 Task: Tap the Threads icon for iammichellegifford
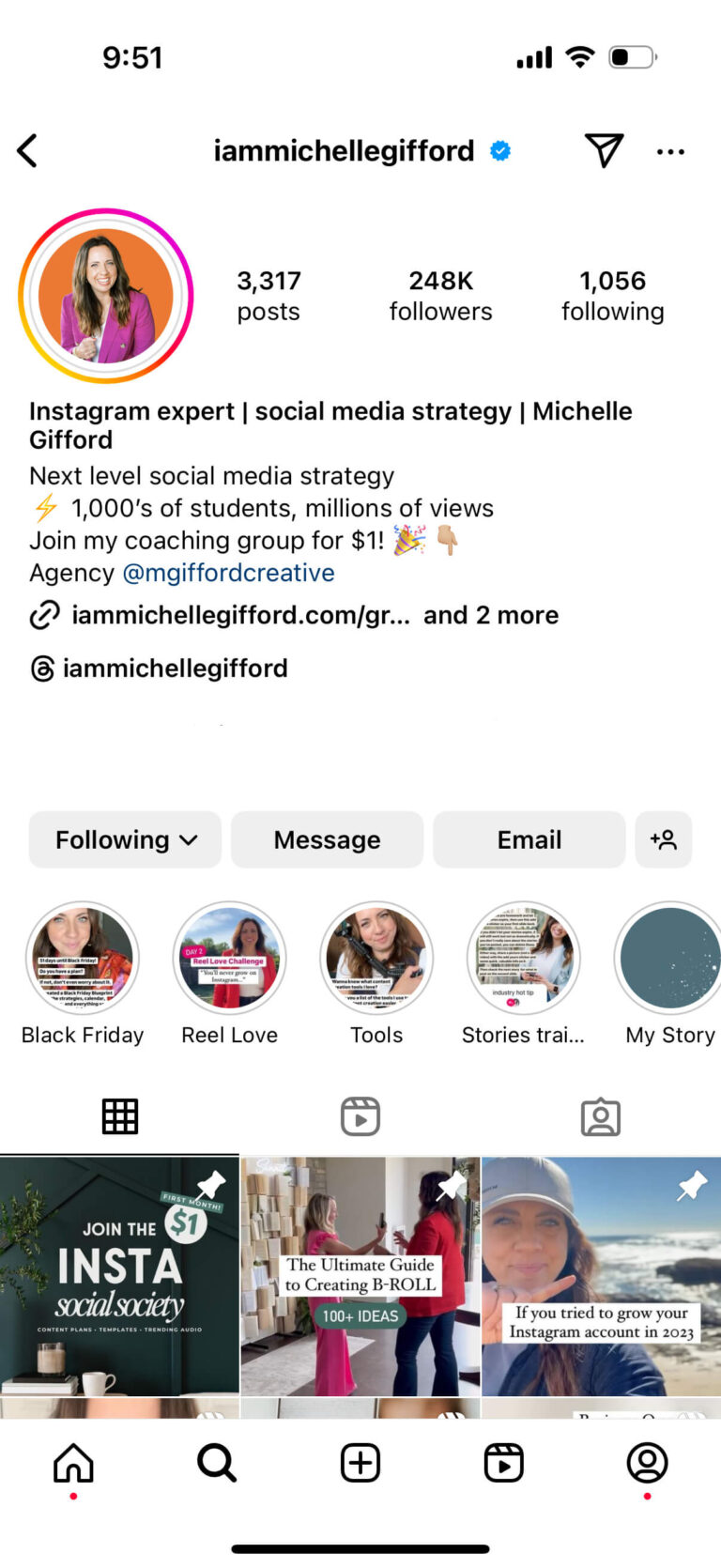click(39, 669)
